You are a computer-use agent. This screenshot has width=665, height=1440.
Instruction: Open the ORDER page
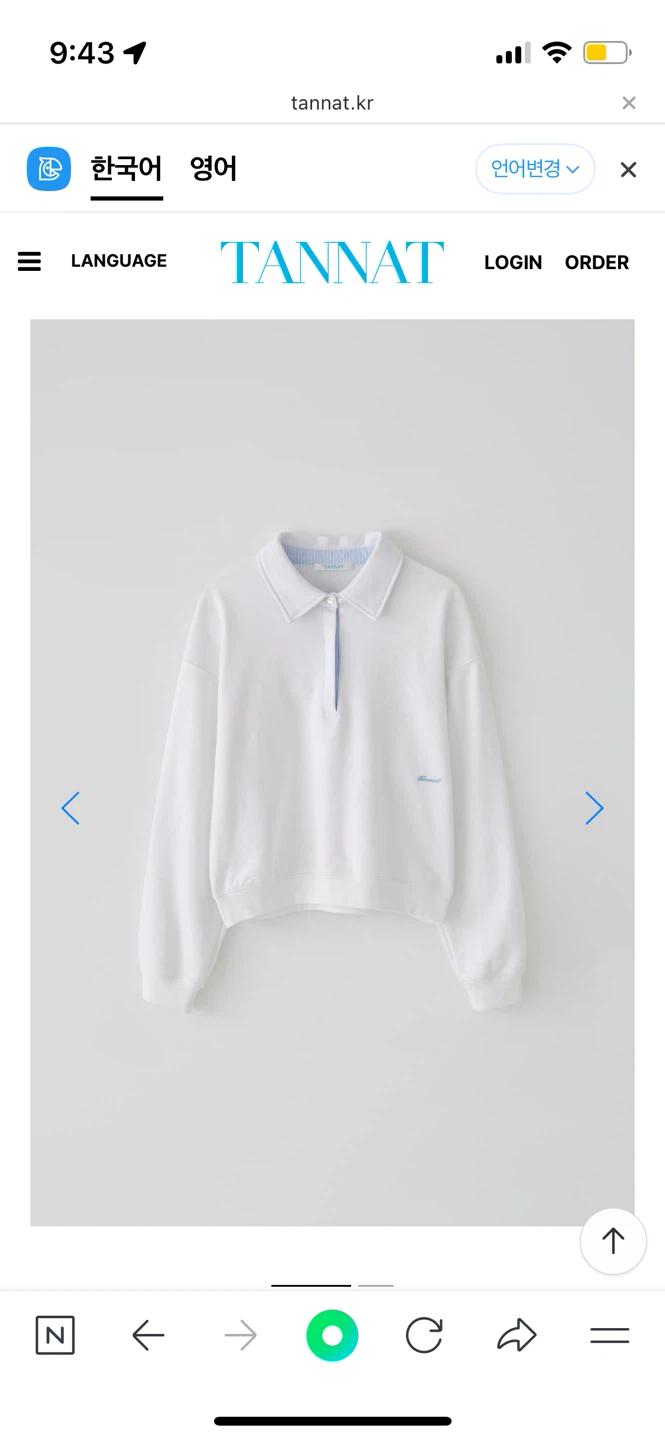click(597, 262)
